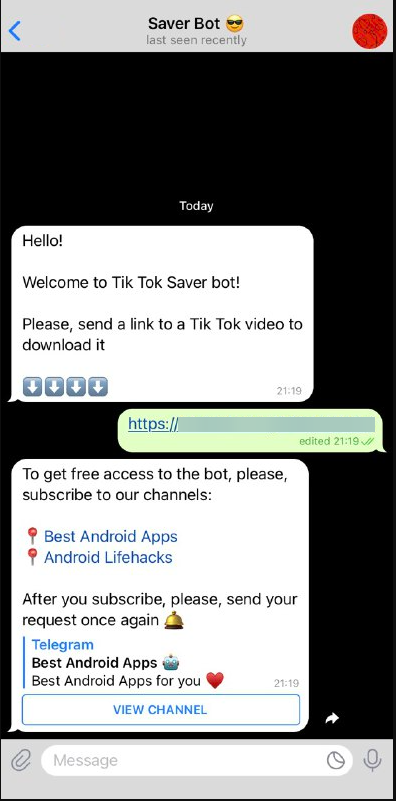The image size is (396, 801).
Task: Open Saver Bot's red profile avatar
Action: (x=369, y=31)
